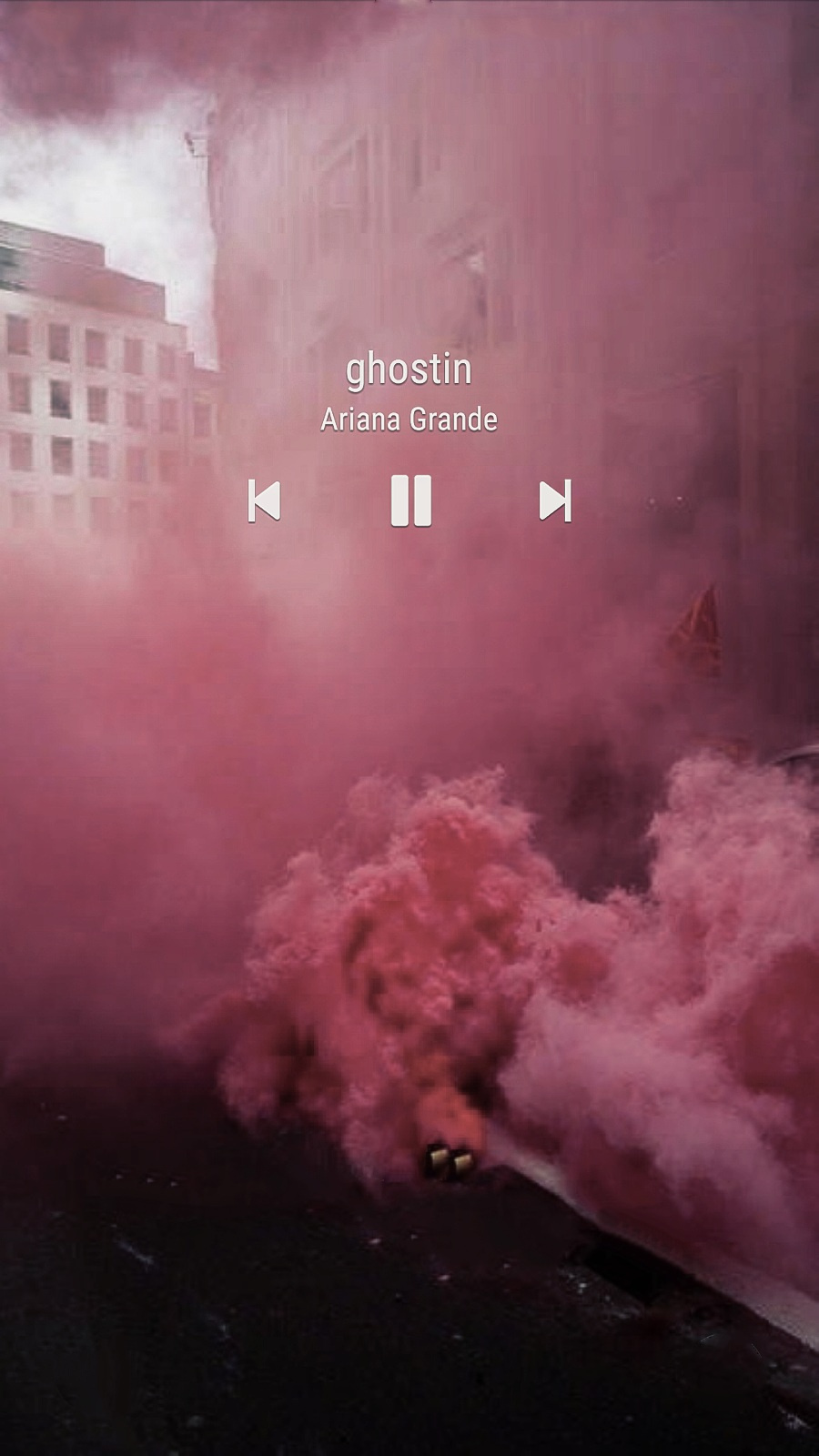Pause the song ghostin

click(x=410, y=500)
